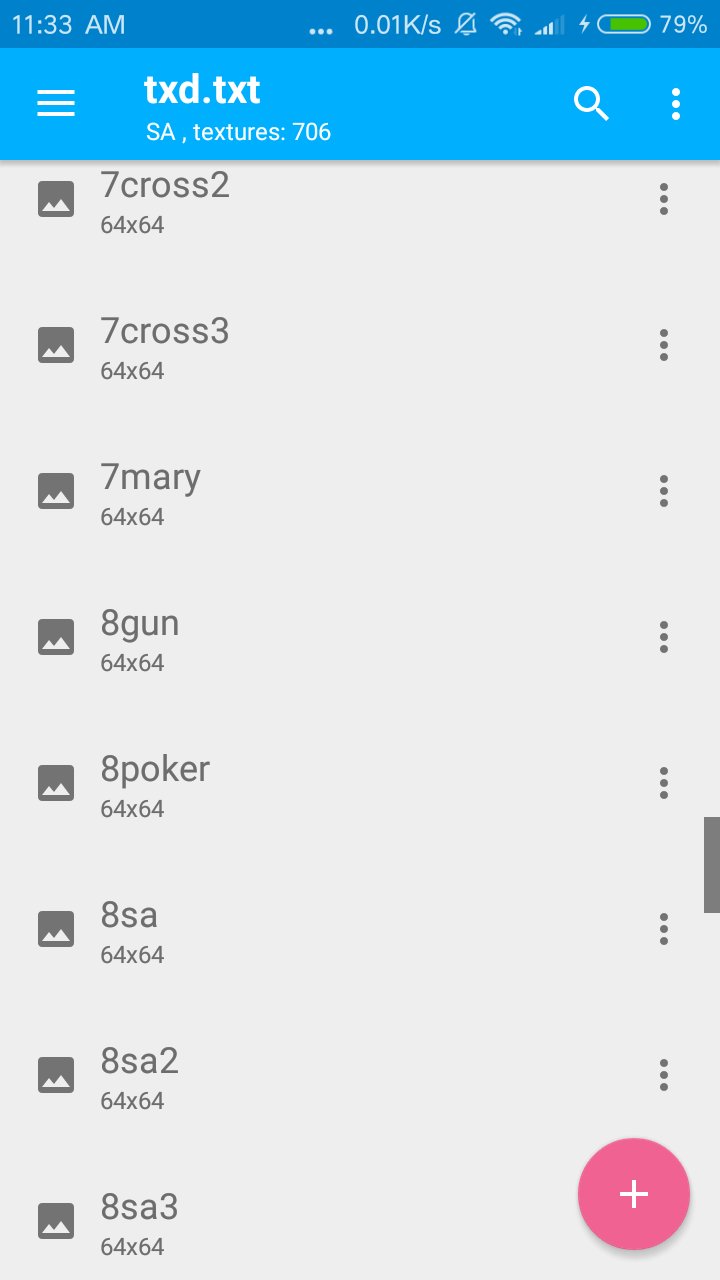Add a new texture with plus button
Screen dimensions: 720x1280
click(x=634, y=1194)
